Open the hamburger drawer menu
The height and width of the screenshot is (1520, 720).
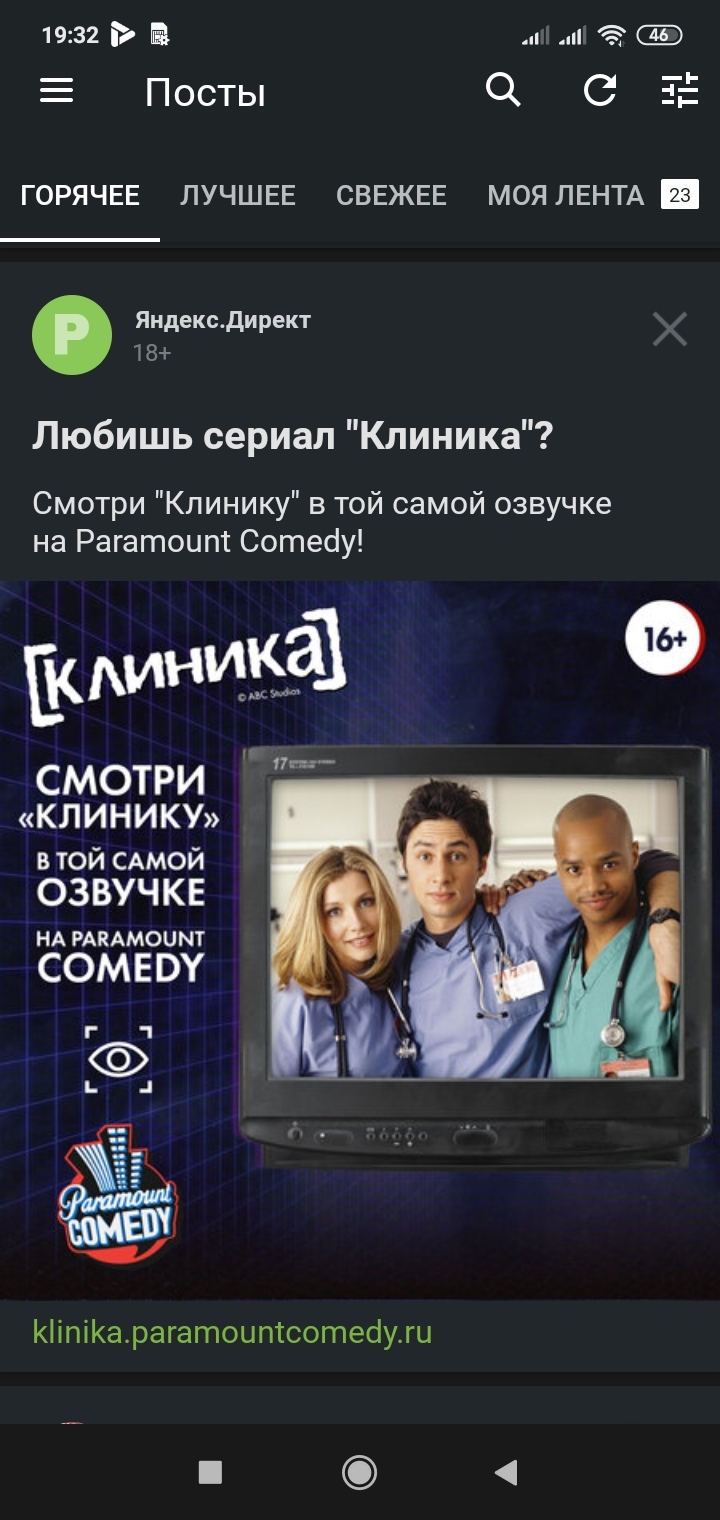(x=57, y=92)
